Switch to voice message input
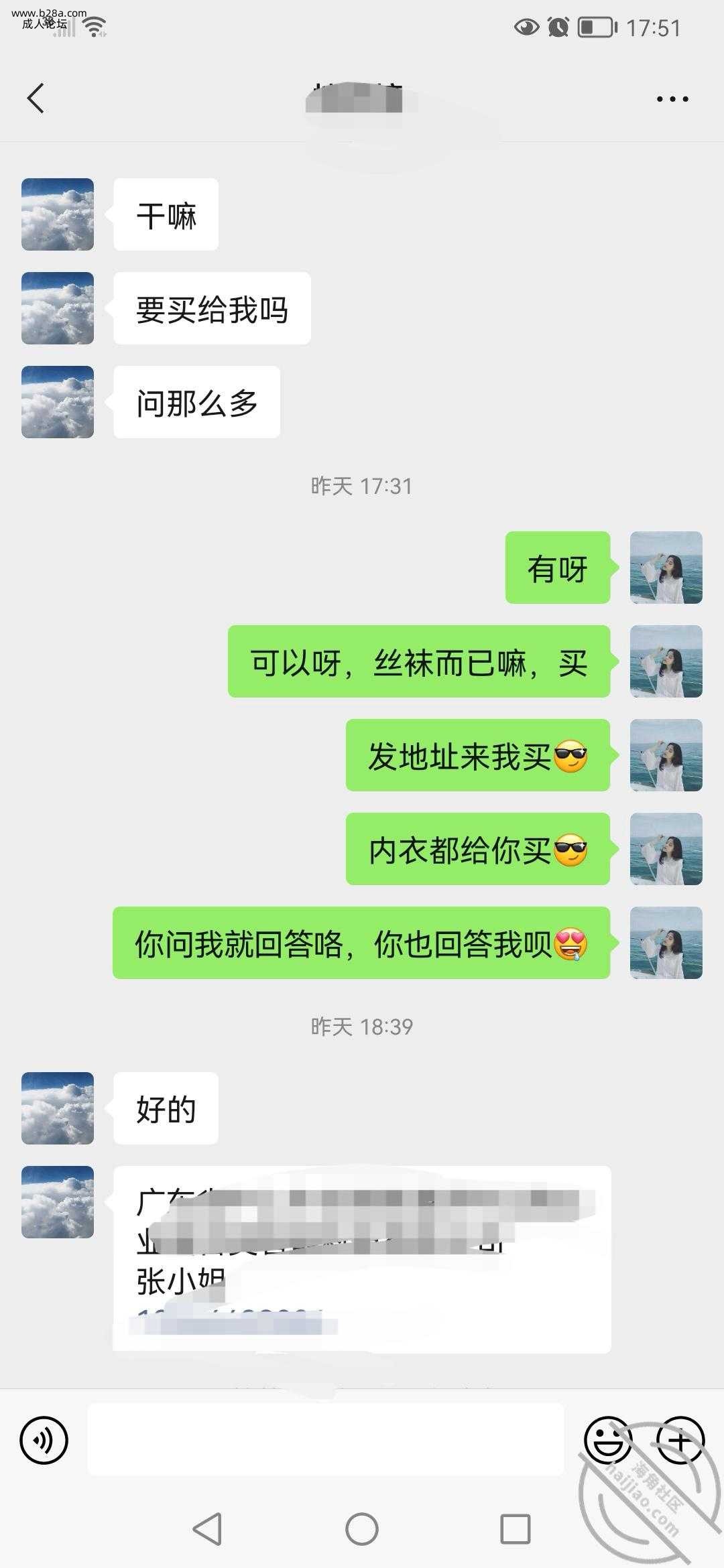724x1568 pixels. coord(44,1439)
